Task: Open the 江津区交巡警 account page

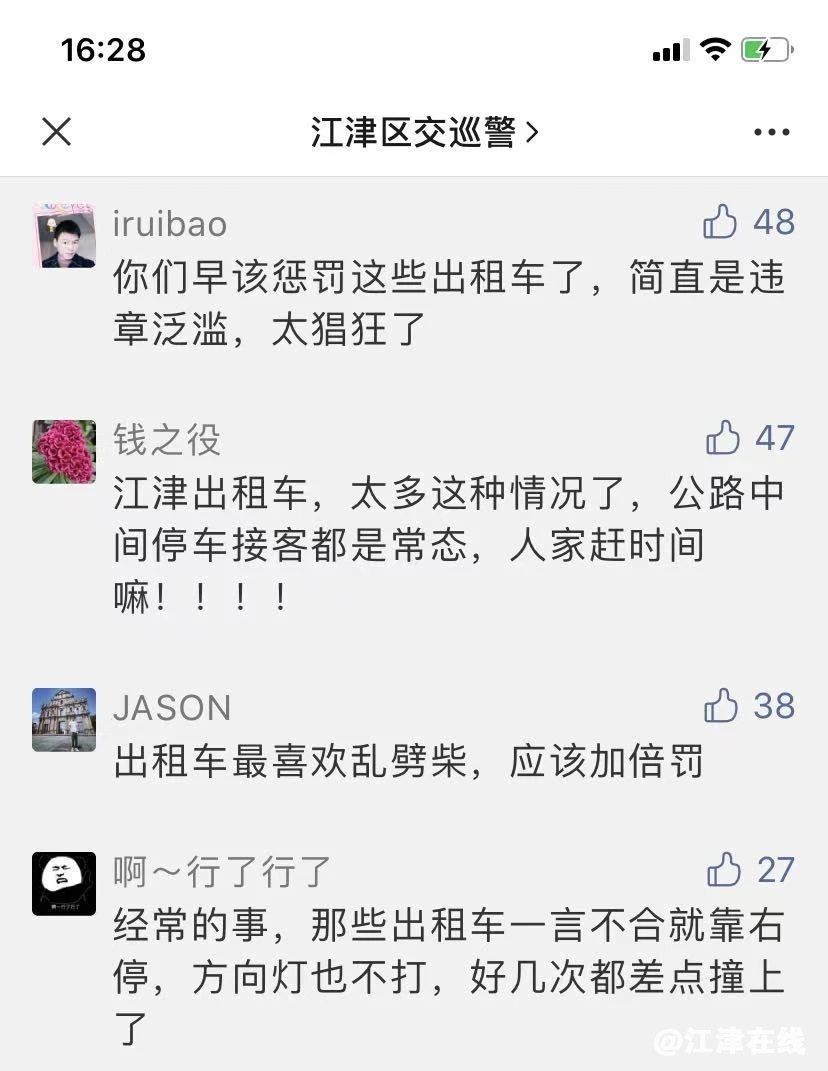Action: point(424,132)
